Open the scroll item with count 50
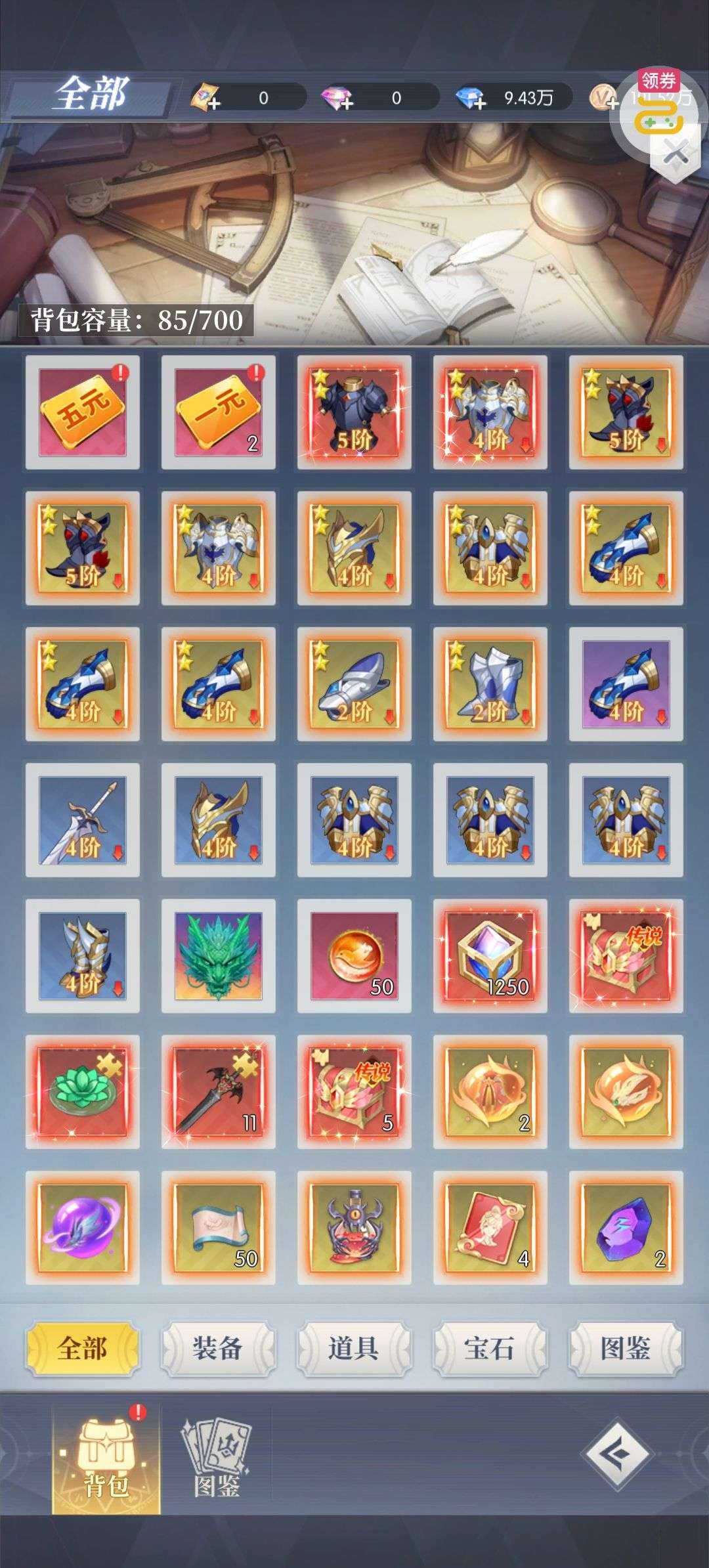Image resolution: width=709 pixels, height=1568 pixels. [x=219, y=1228]
